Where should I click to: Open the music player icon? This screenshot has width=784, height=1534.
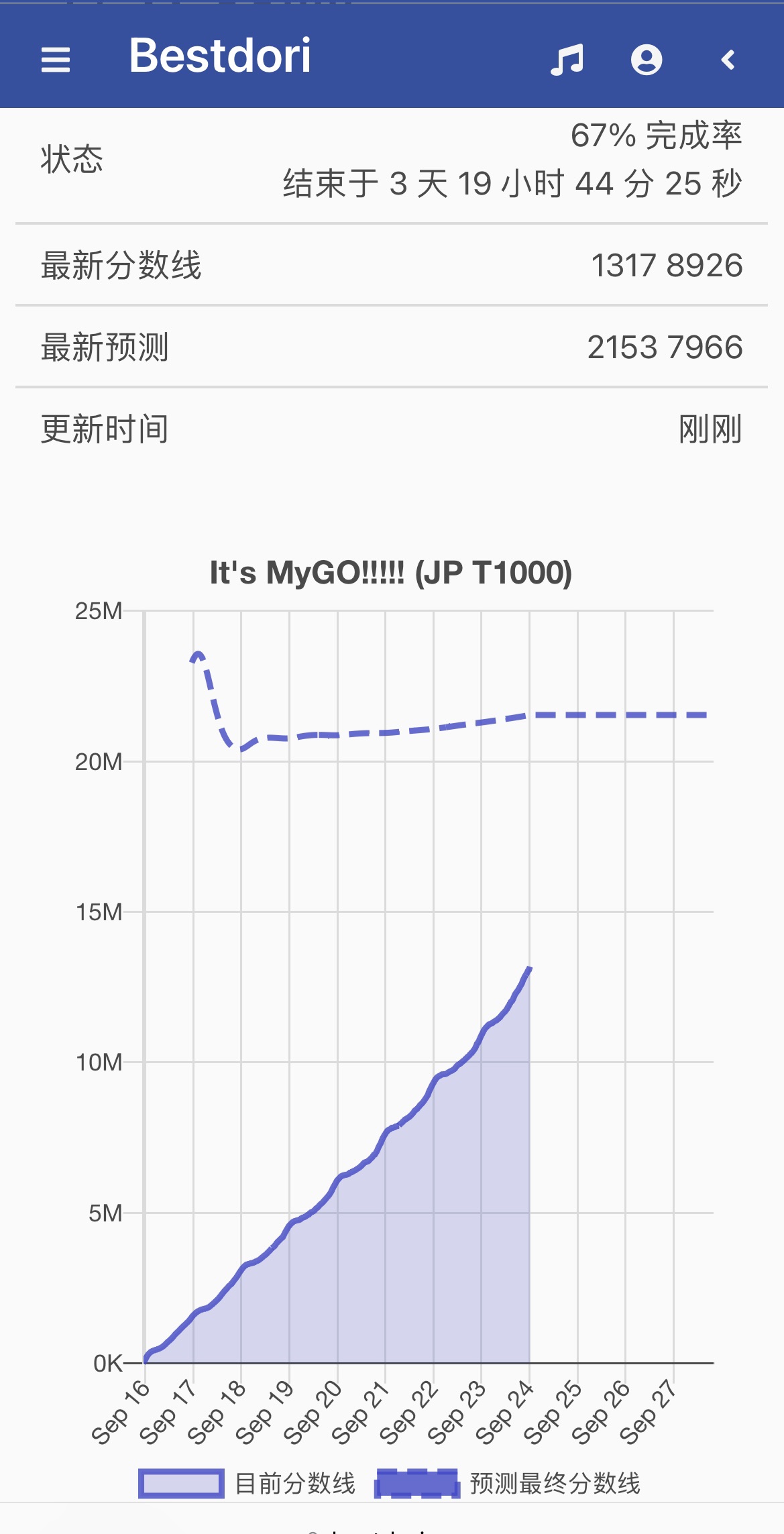(x=567, y=60)
